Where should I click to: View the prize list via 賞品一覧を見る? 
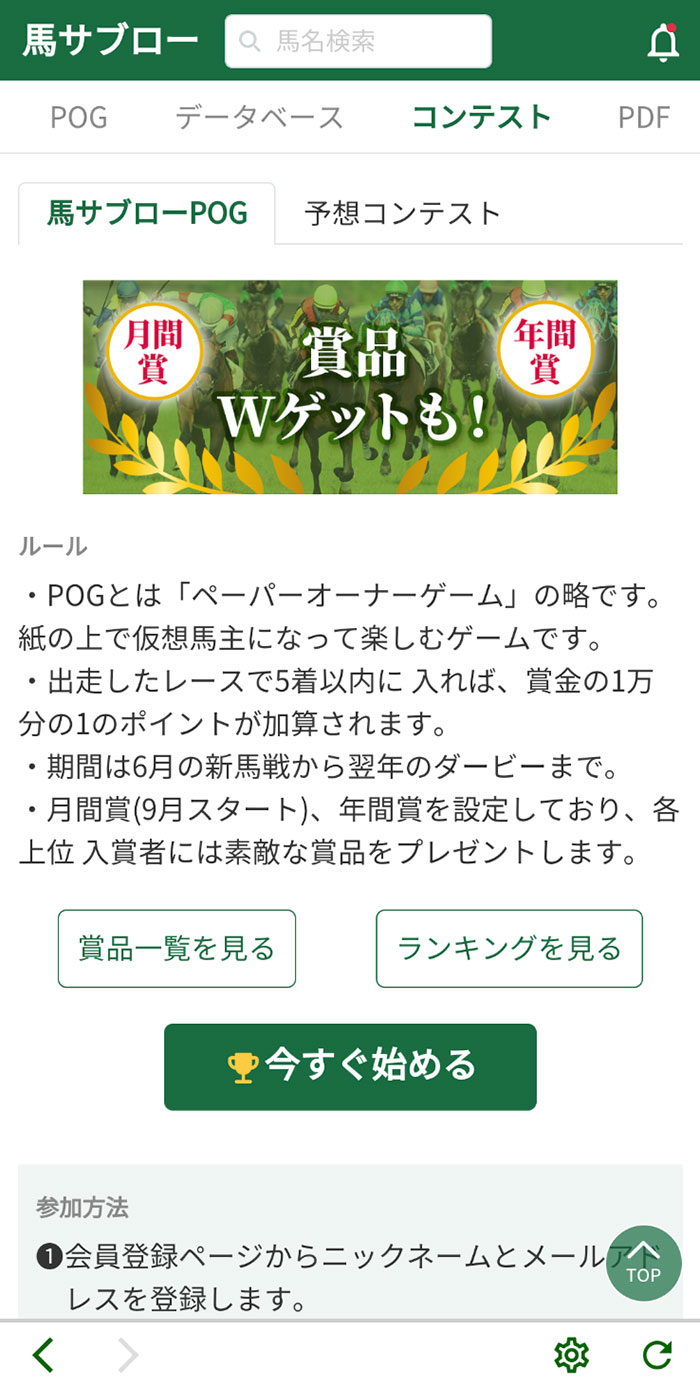coord(177,948)
